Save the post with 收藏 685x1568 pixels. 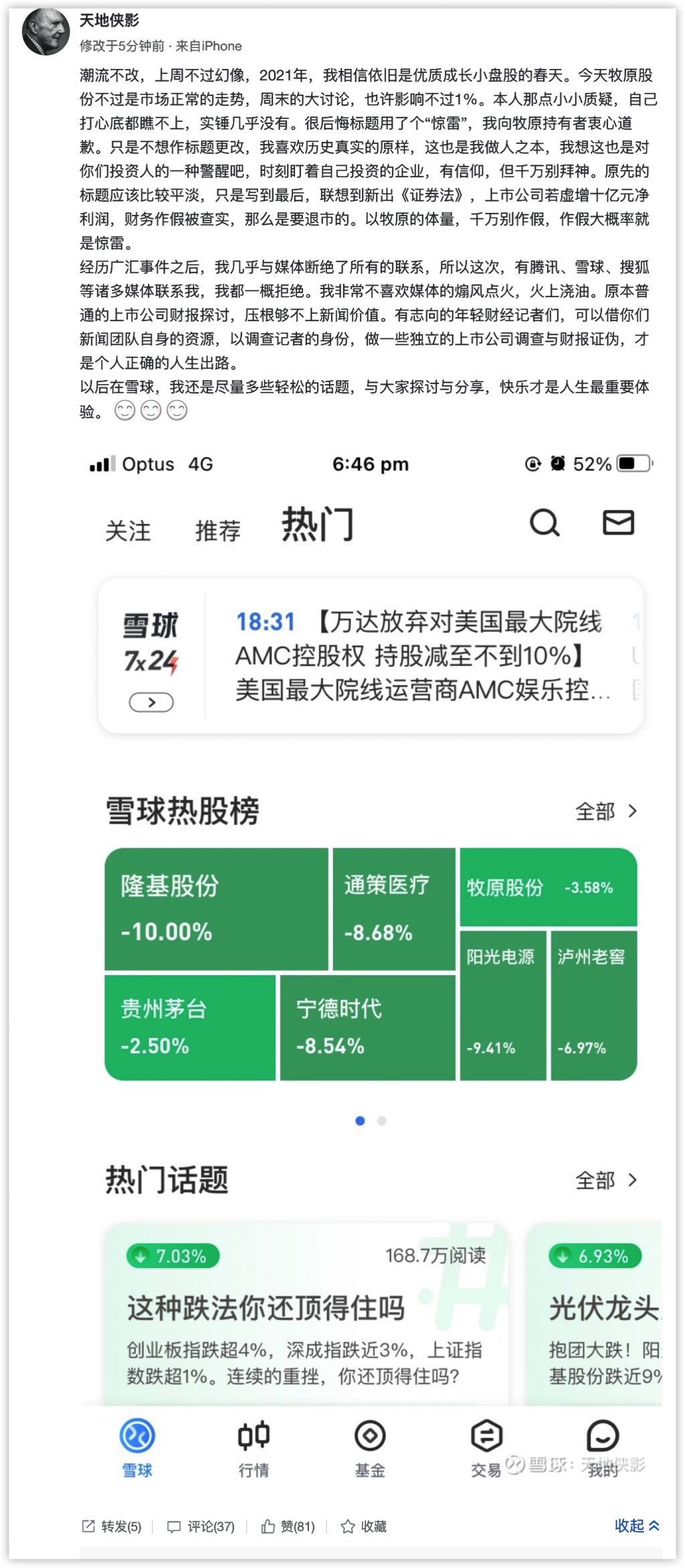[364, 1526]
